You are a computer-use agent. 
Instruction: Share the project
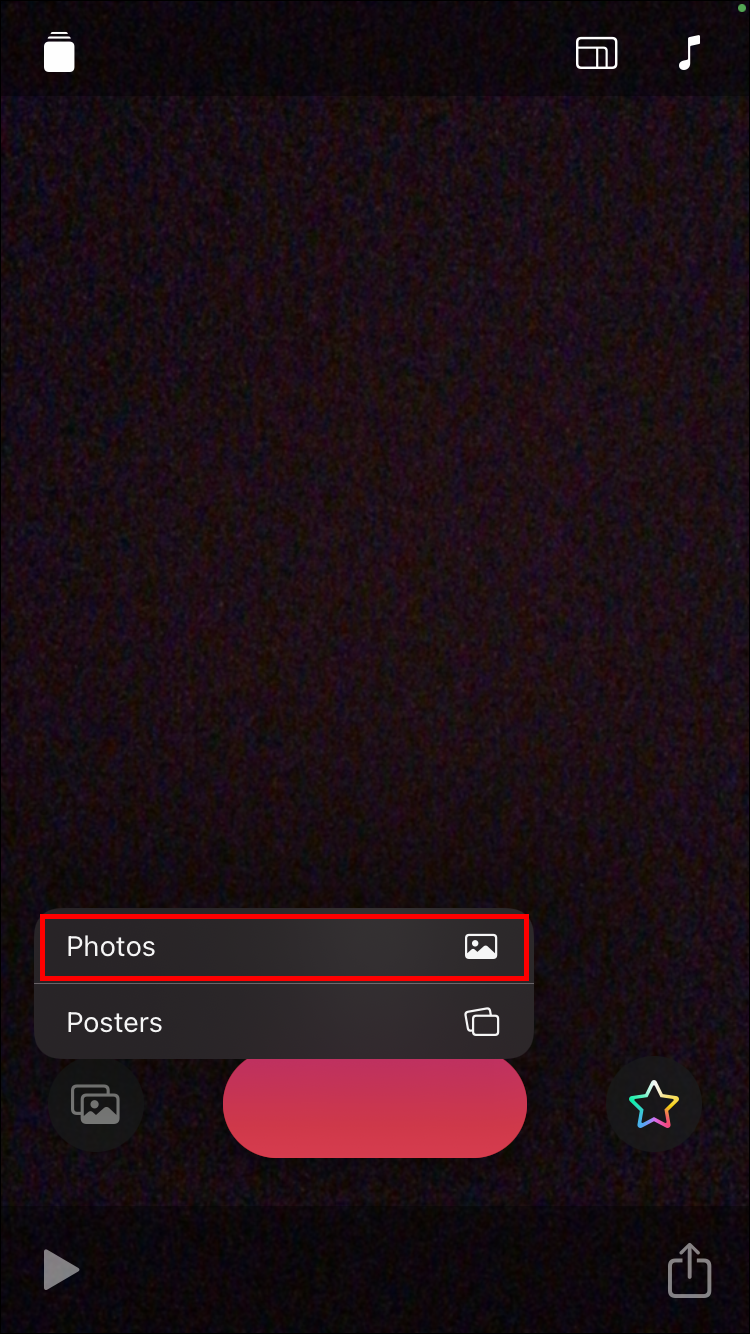[x=689, y=1269]
